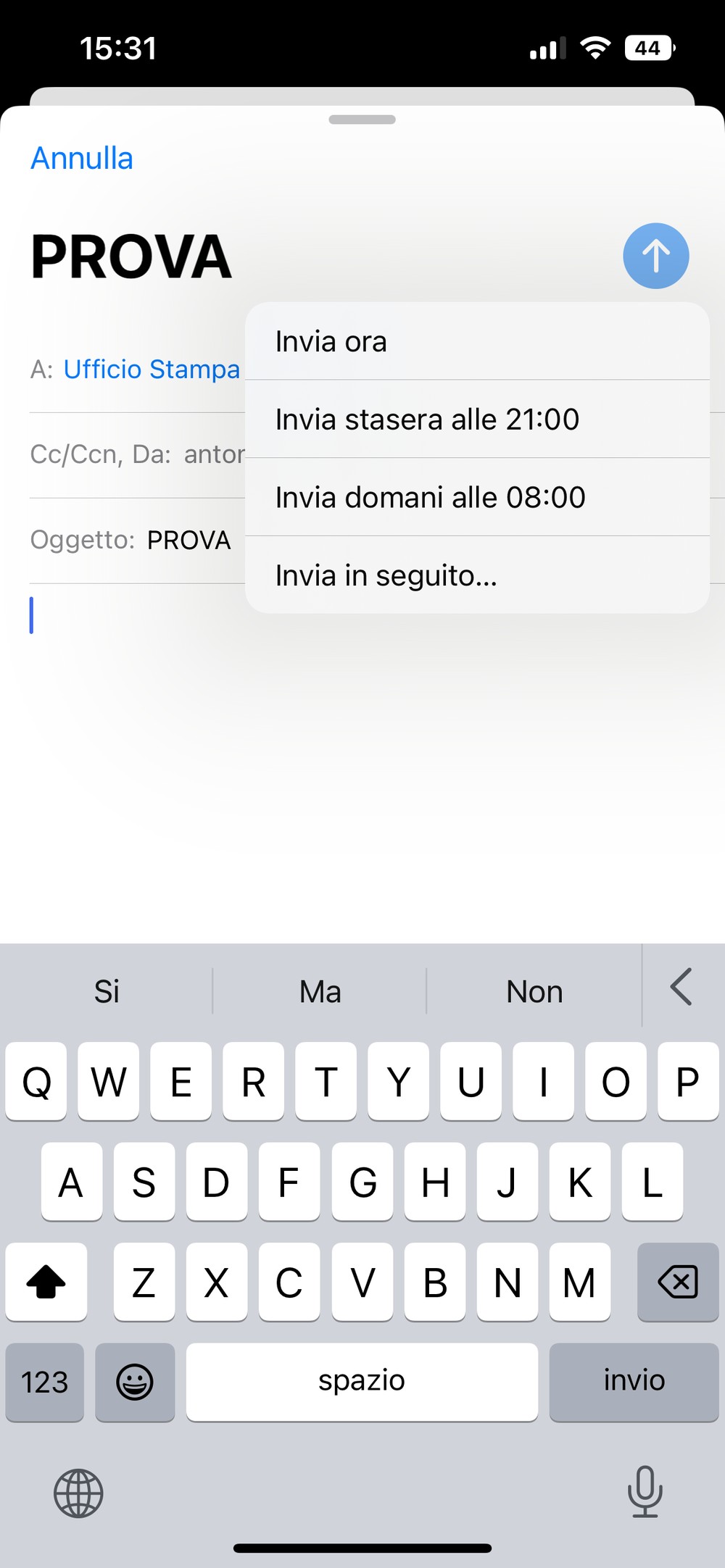The height and width of the screenshot is (1568, 725).
Task: Tap the Oggetto subject field
Action: tap(188, 541)
